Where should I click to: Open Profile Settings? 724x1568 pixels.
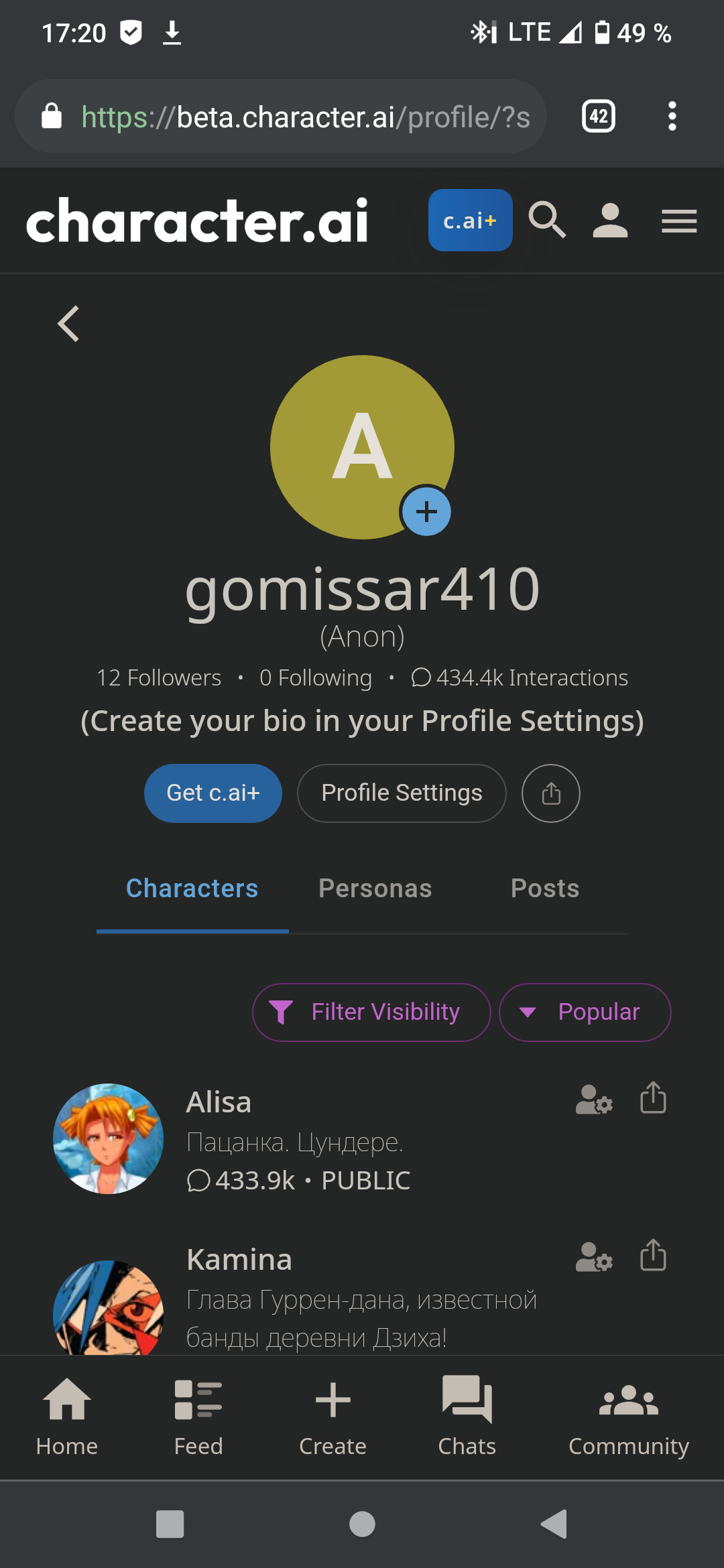[x=402, y=793]
